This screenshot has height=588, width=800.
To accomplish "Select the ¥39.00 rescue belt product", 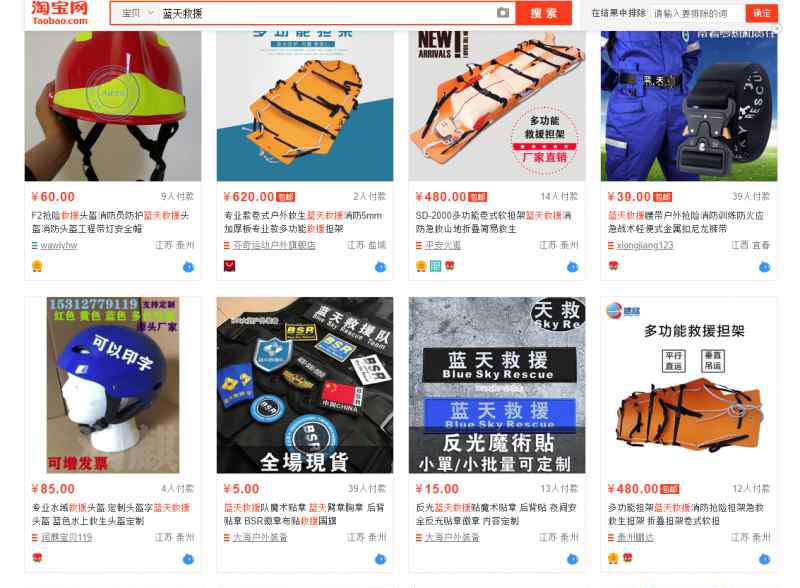I will point(688,105).
